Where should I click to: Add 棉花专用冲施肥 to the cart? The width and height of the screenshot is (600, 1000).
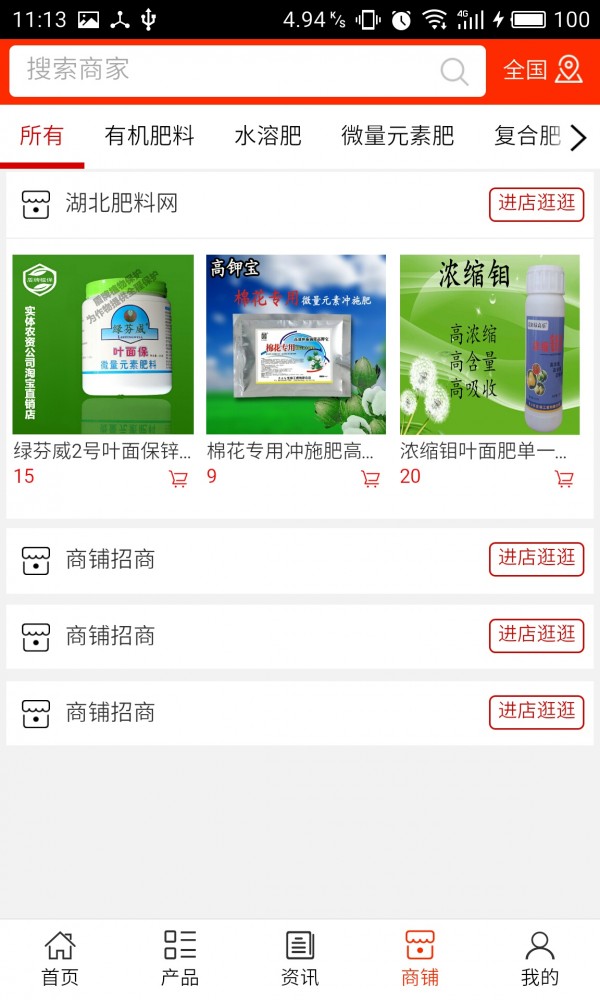click(370, 479)
